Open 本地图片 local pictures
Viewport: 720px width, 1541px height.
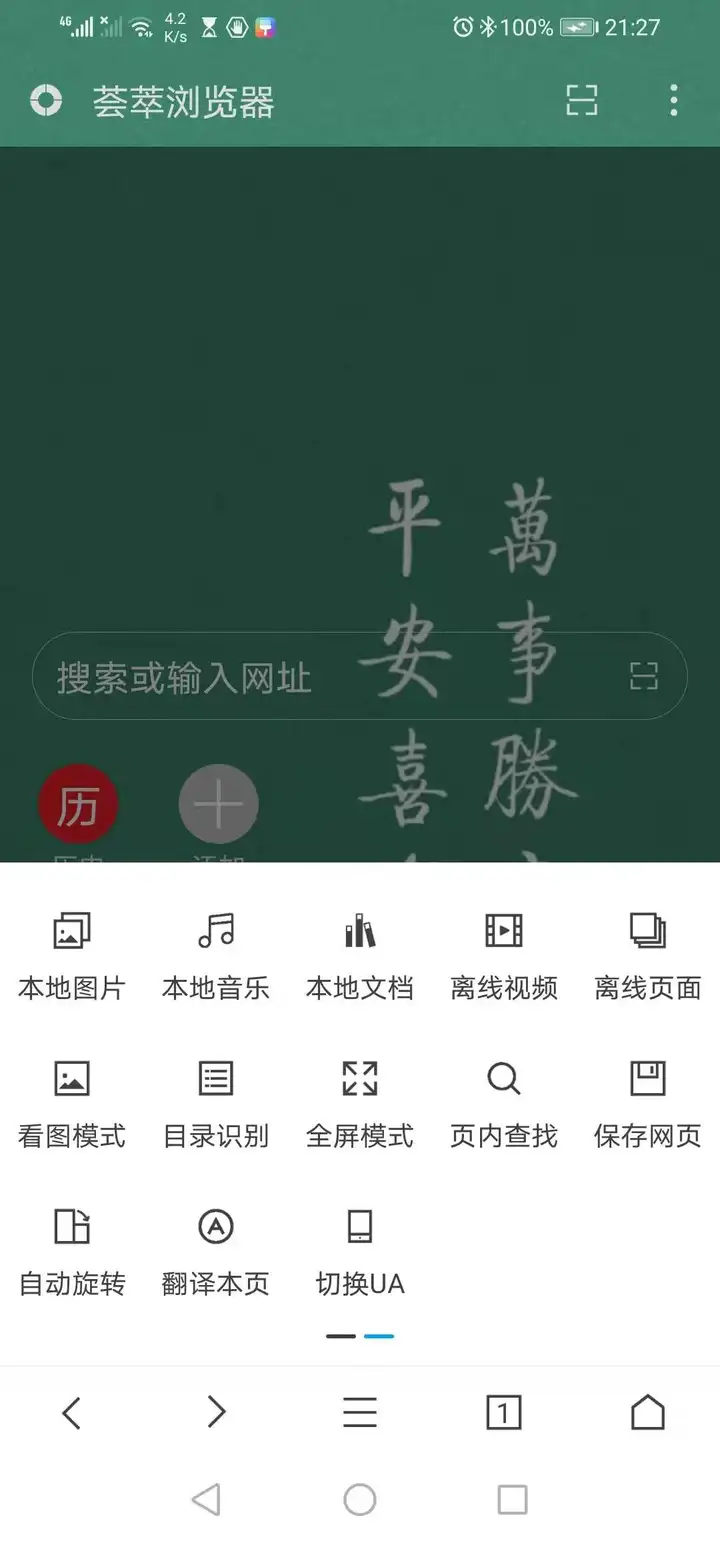pos(72,956)
